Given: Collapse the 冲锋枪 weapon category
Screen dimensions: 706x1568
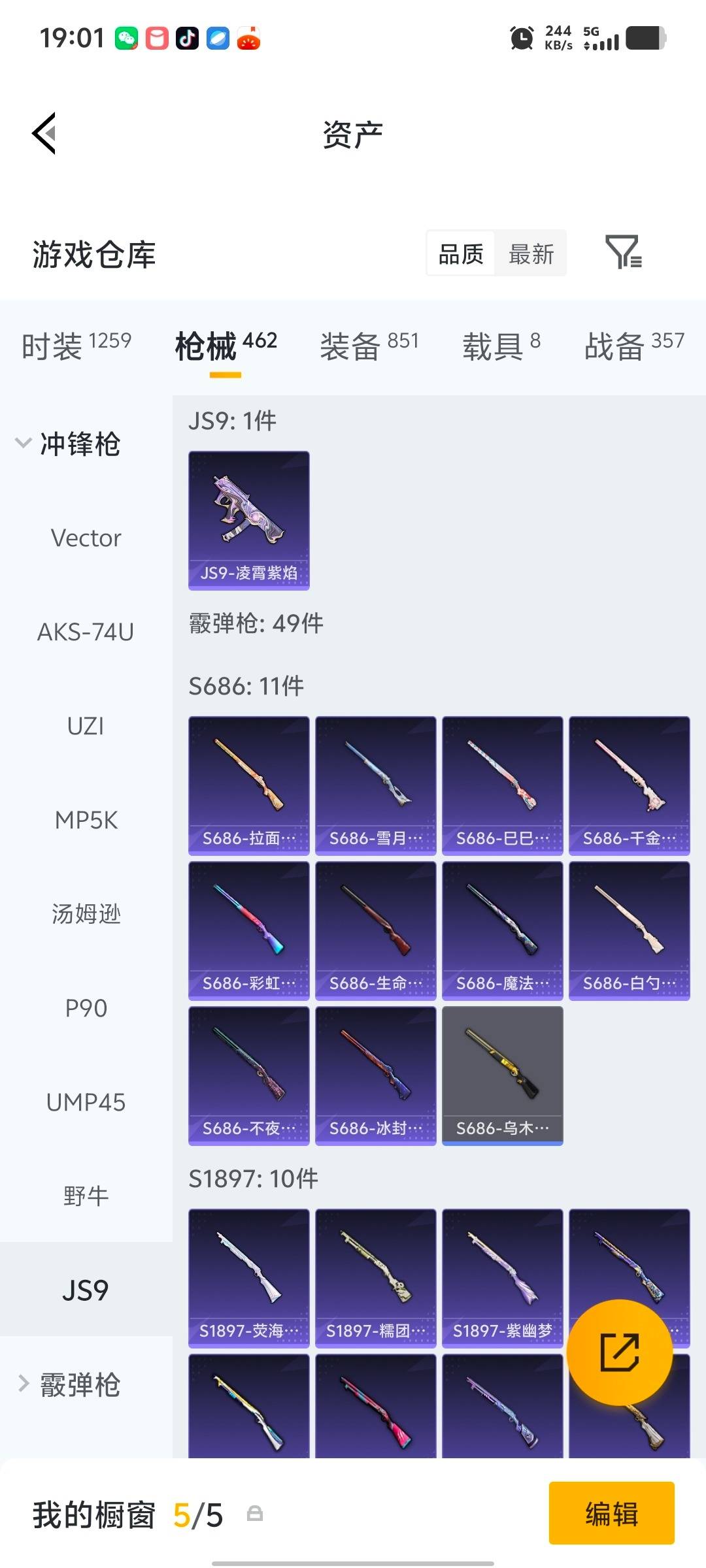Looking at the screenshot, I should point(78,444).
